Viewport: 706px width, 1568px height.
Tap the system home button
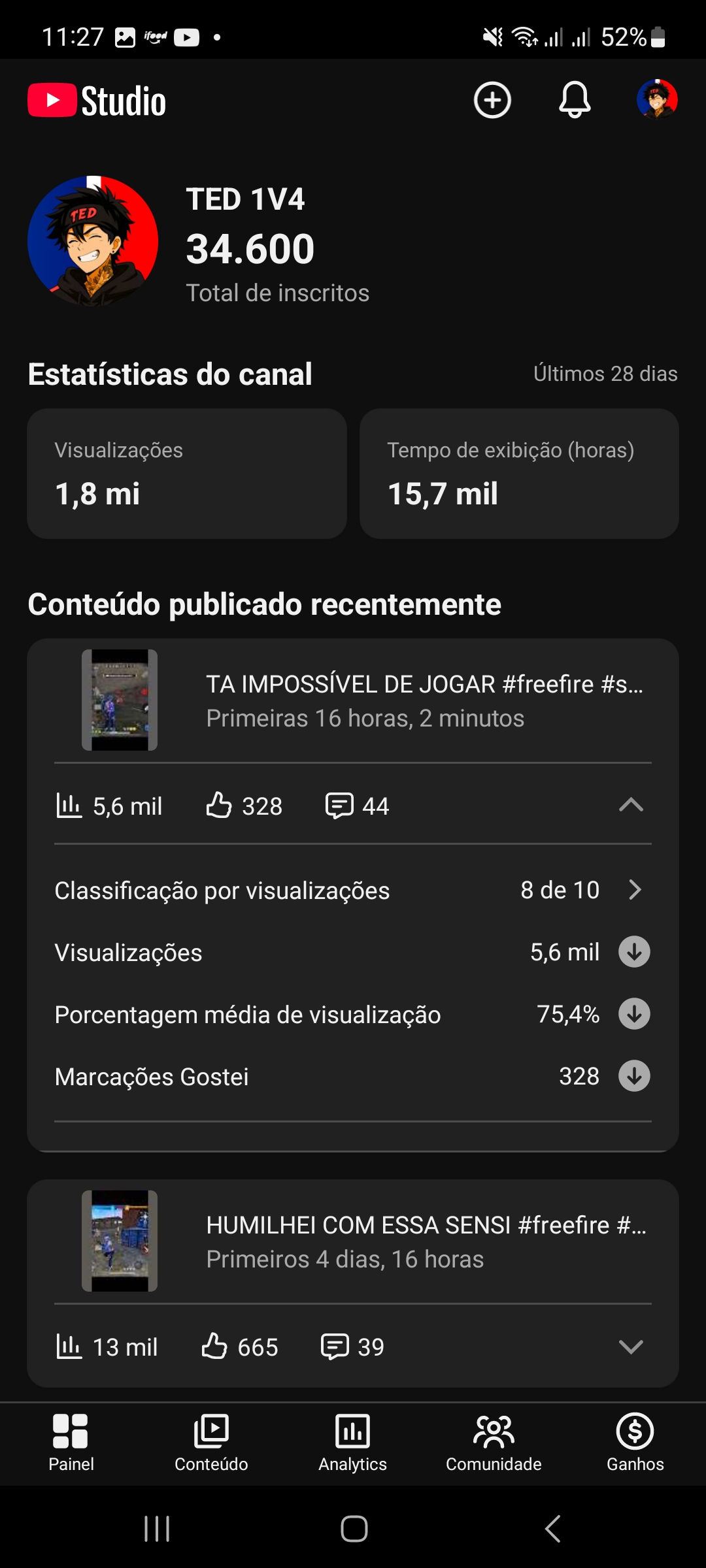point(354,1529)
